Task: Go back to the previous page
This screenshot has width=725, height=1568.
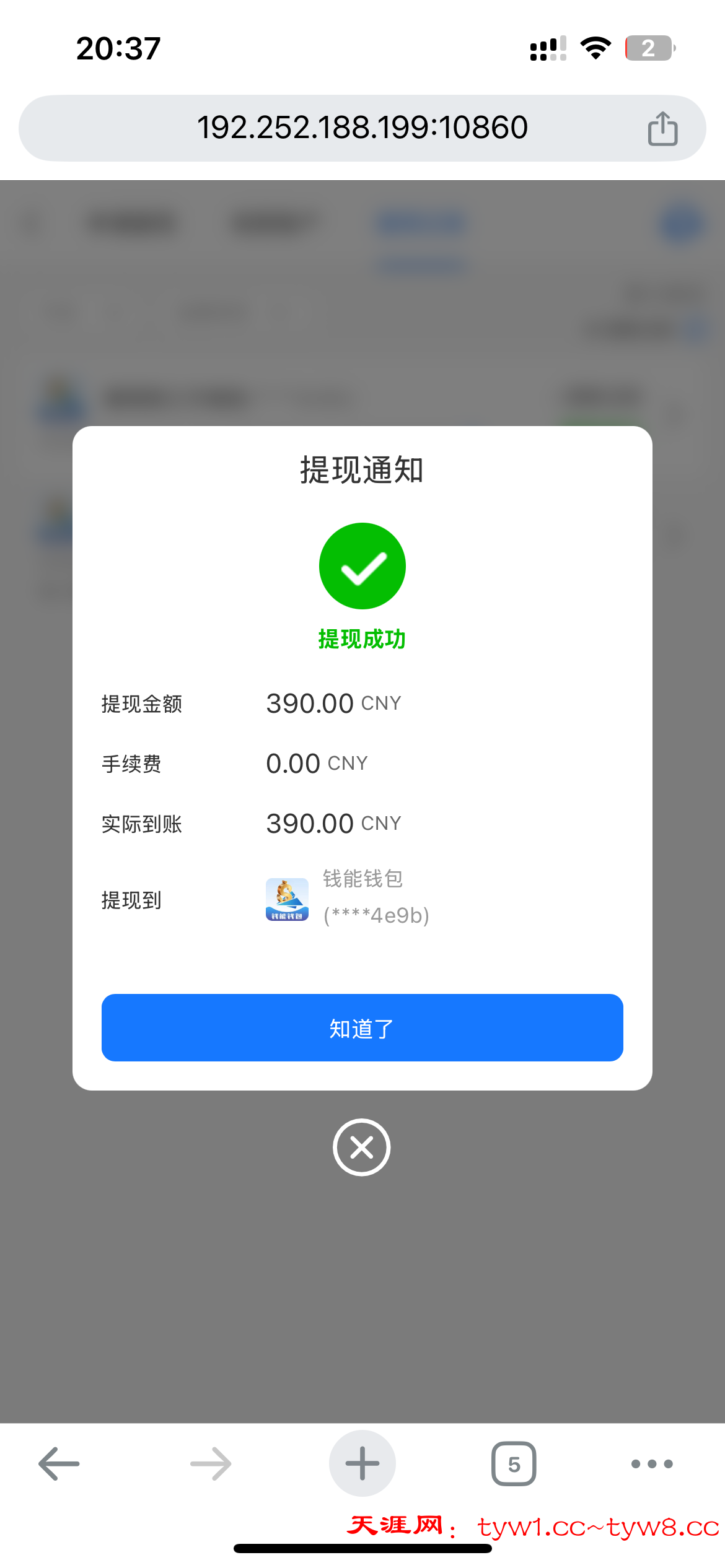Action: [x=59, y=1464]
